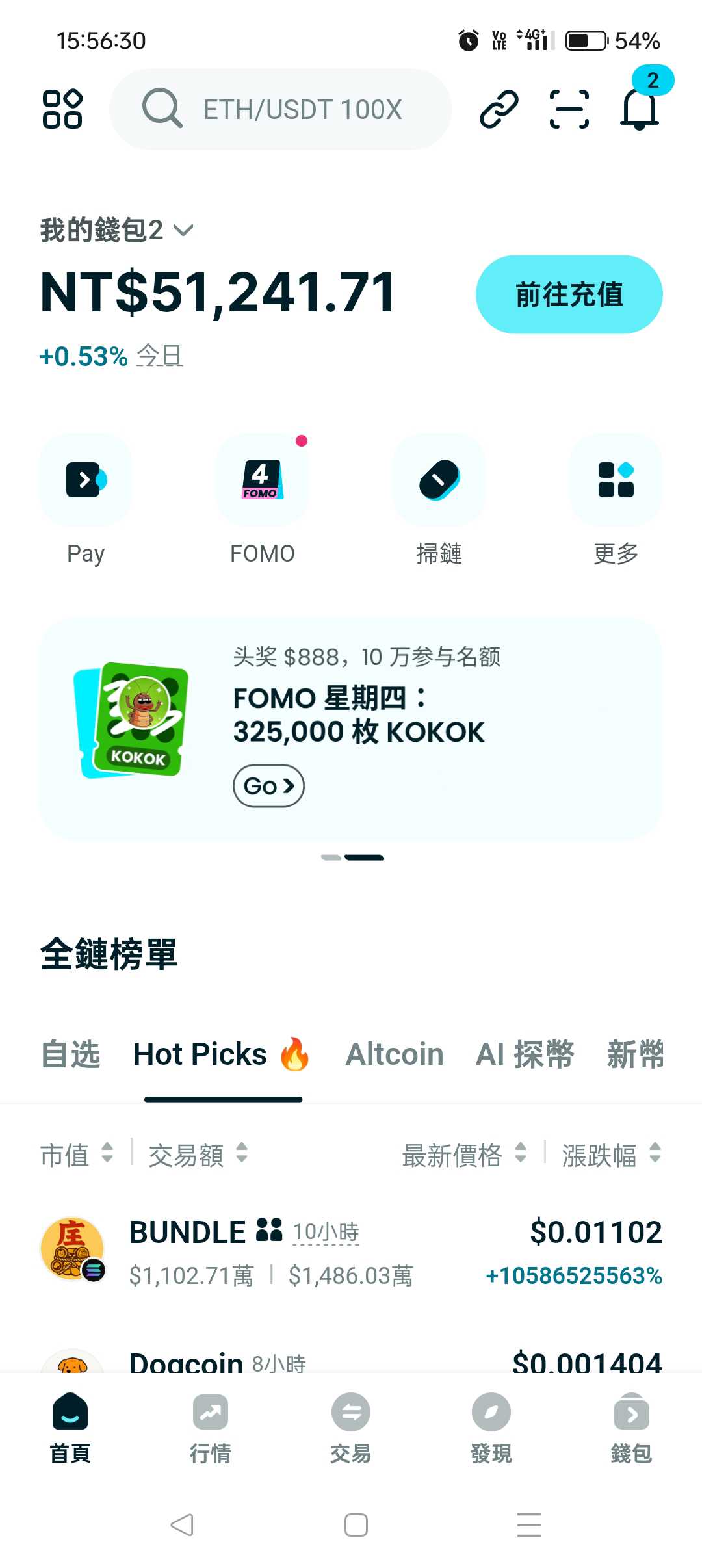Switch to the Altcoin tab
This screenshot has width=702, height=1568.
(x=394, y=1054)
